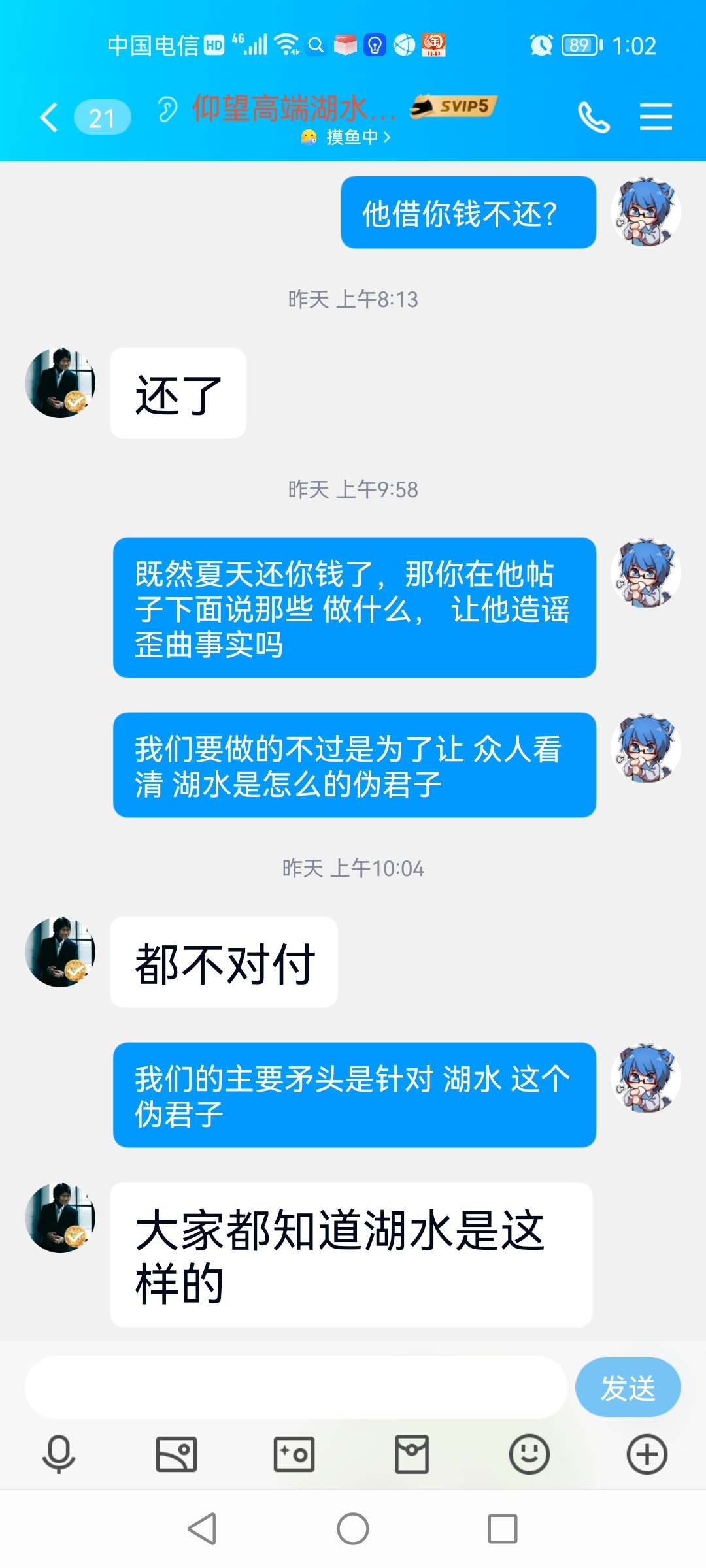
Task: Open the chat settings hamburger menu
Action: tap(656, 117)
